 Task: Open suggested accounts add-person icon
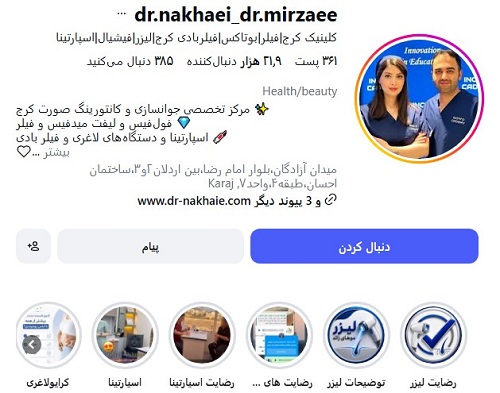[33, 246]
